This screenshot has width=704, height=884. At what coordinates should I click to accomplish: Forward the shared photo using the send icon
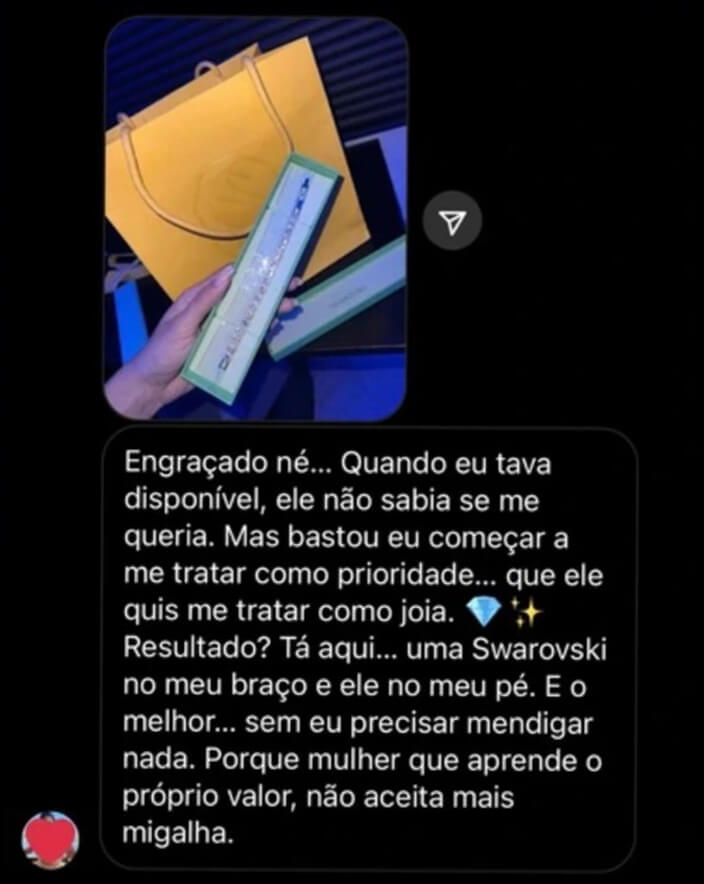click(453, 221)
